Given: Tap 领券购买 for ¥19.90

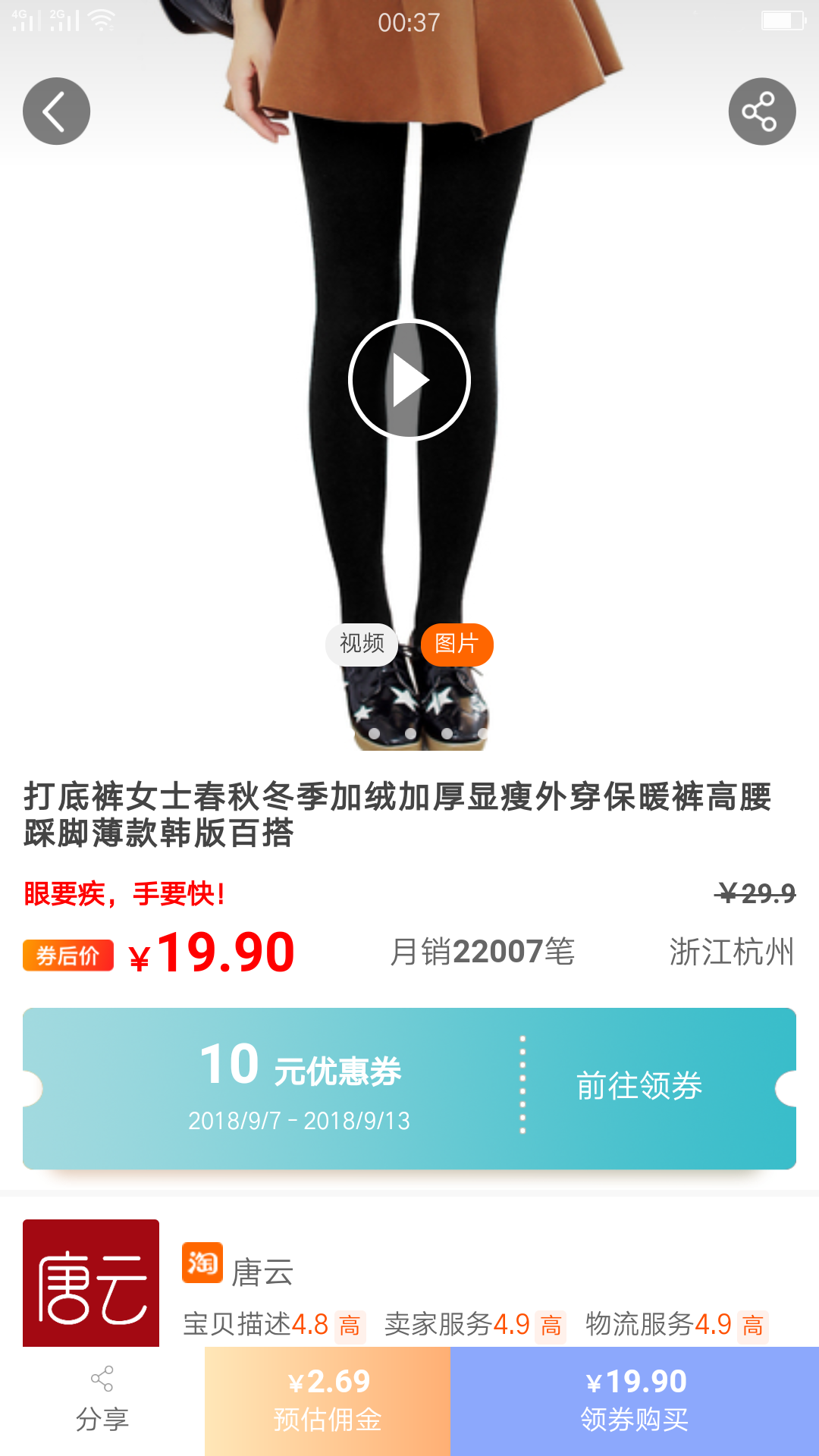Looking at the screenshot, I should [635, 1401].
